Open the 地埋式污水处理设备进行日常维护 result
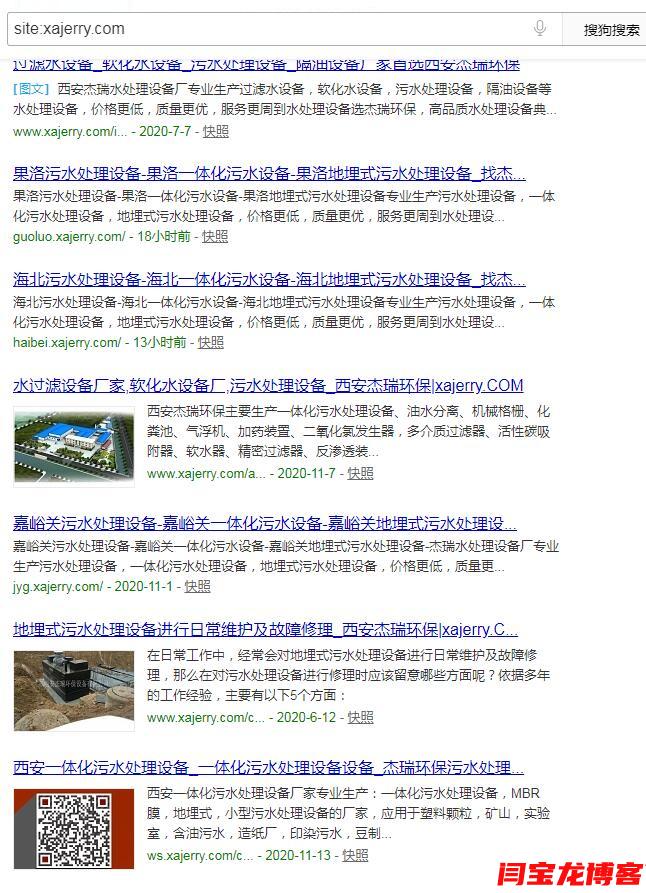Screen dimensions: 646x893 265,630
